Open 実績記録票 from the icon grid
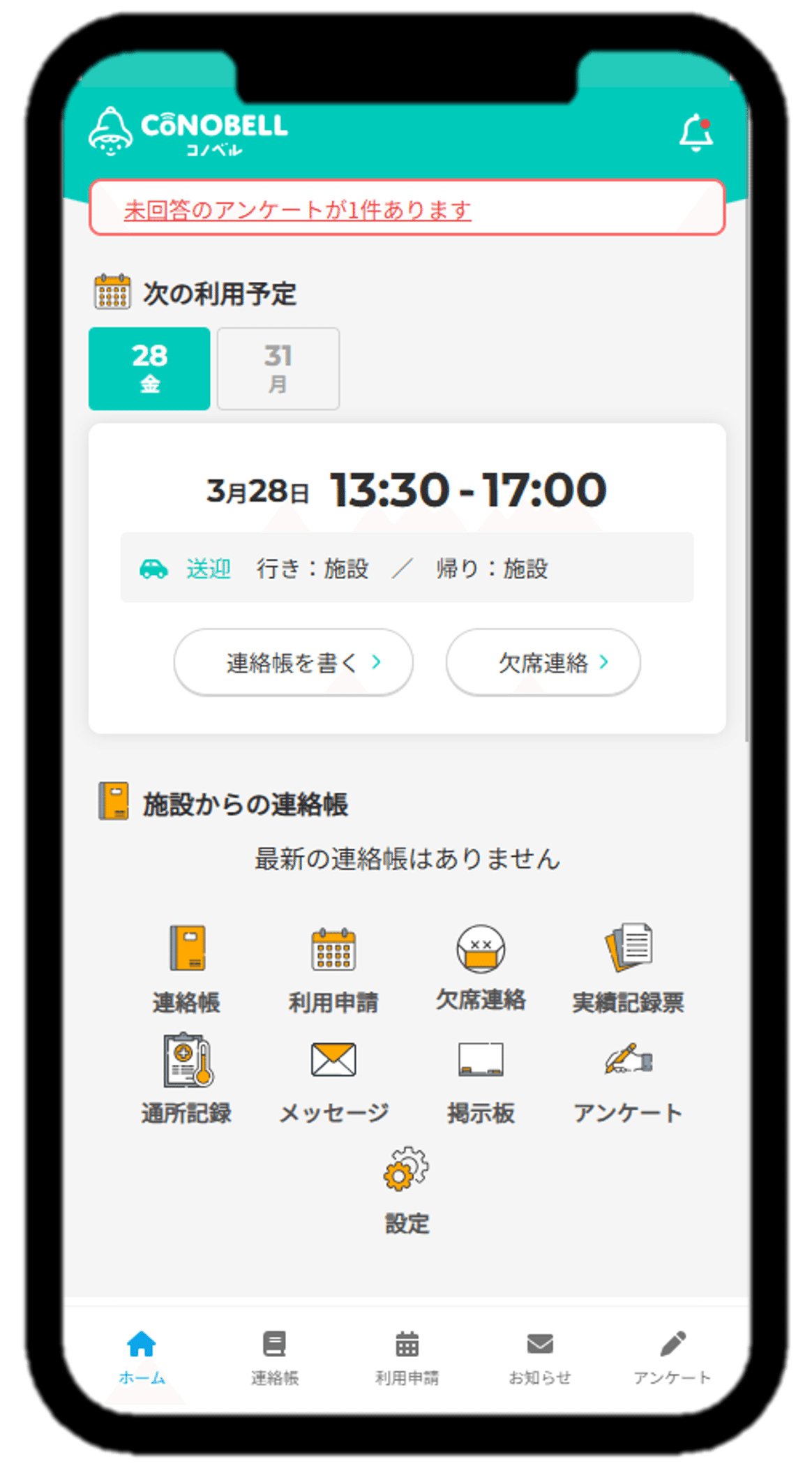Viewport: 812px width, 1466px height. 628,968
